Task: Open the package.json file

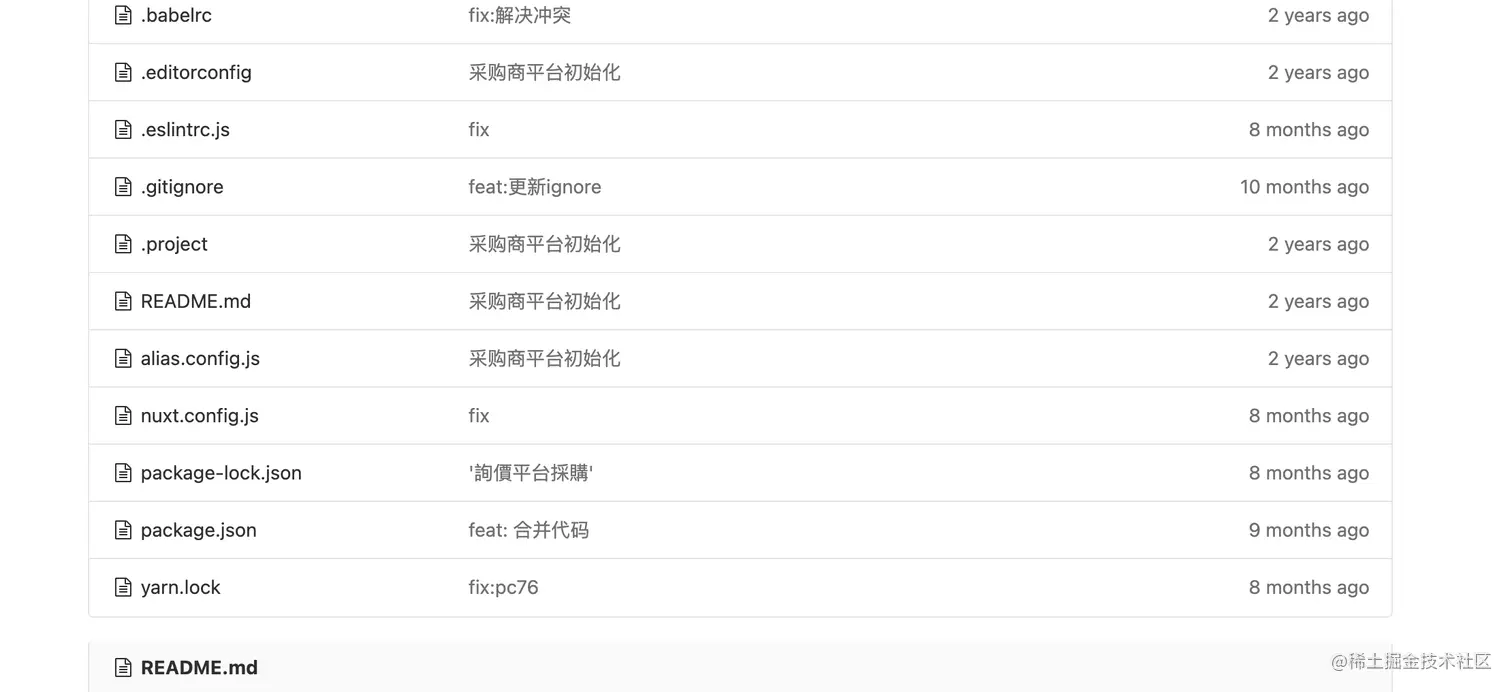Action: [x=198, y=530]
